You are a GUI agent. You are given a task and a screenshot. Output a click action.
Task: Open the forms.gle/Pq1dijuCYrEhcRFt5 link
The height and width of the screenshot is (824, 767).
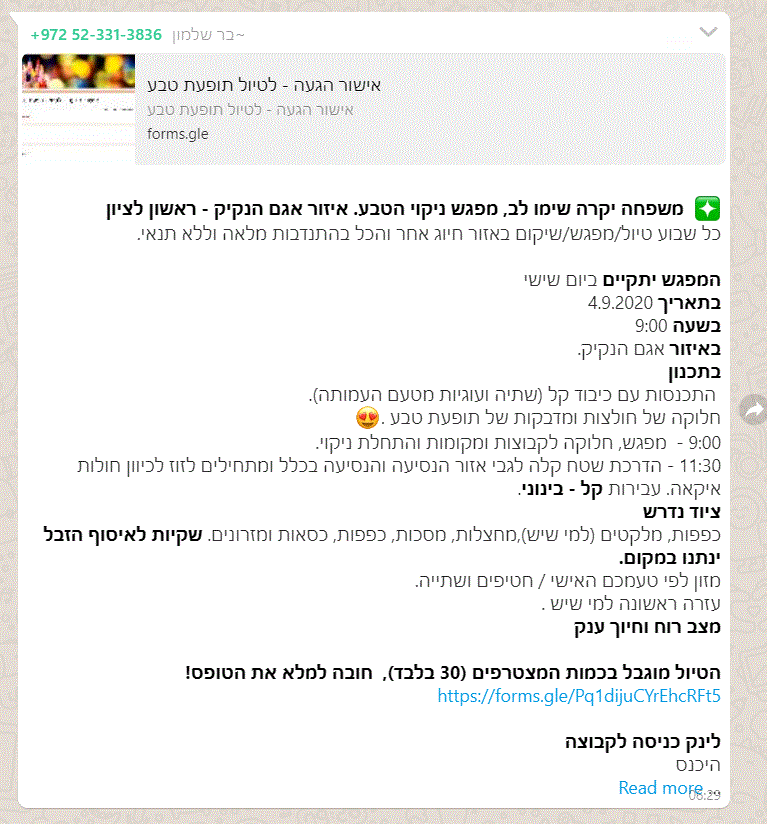pyautogui.click(x=578, y=695)
